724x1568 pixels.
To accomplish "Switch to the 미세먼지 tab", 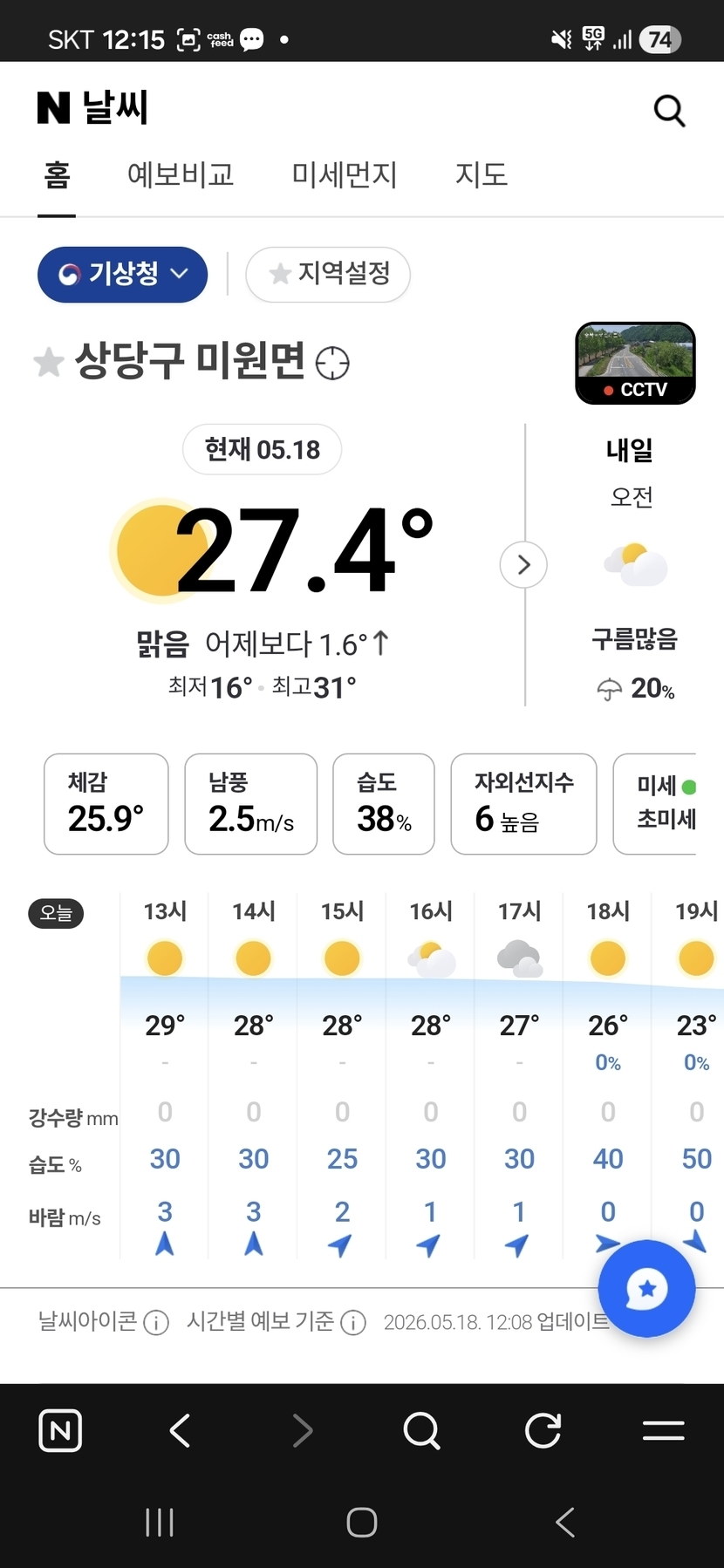I will click(345, 174).
